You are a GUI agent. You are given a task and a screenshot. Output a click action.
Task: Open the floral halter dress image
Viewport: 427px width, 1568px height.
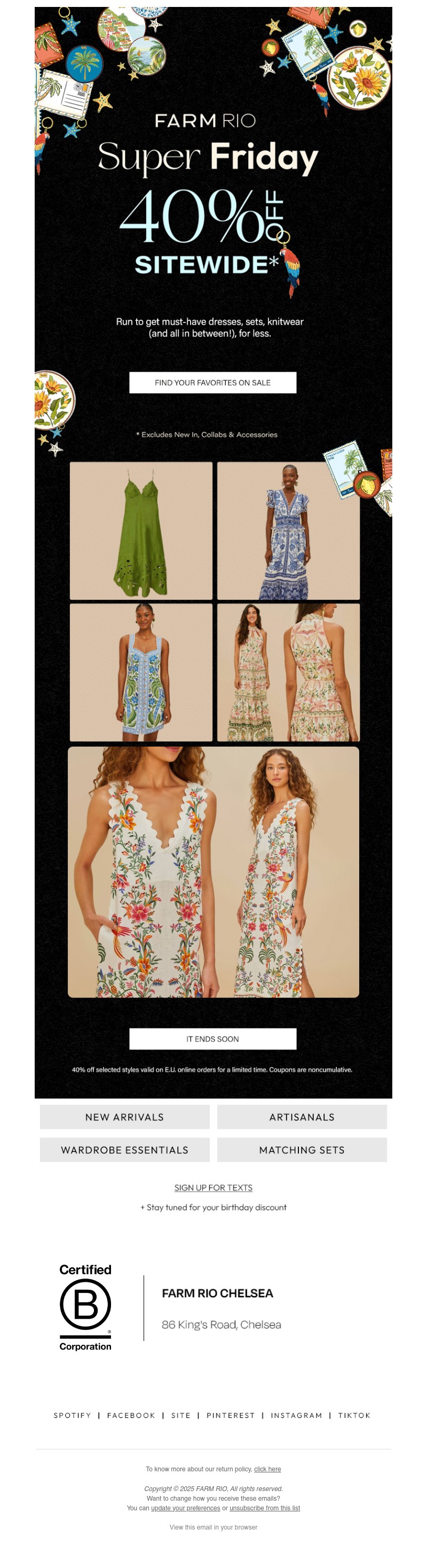[288, 672]
